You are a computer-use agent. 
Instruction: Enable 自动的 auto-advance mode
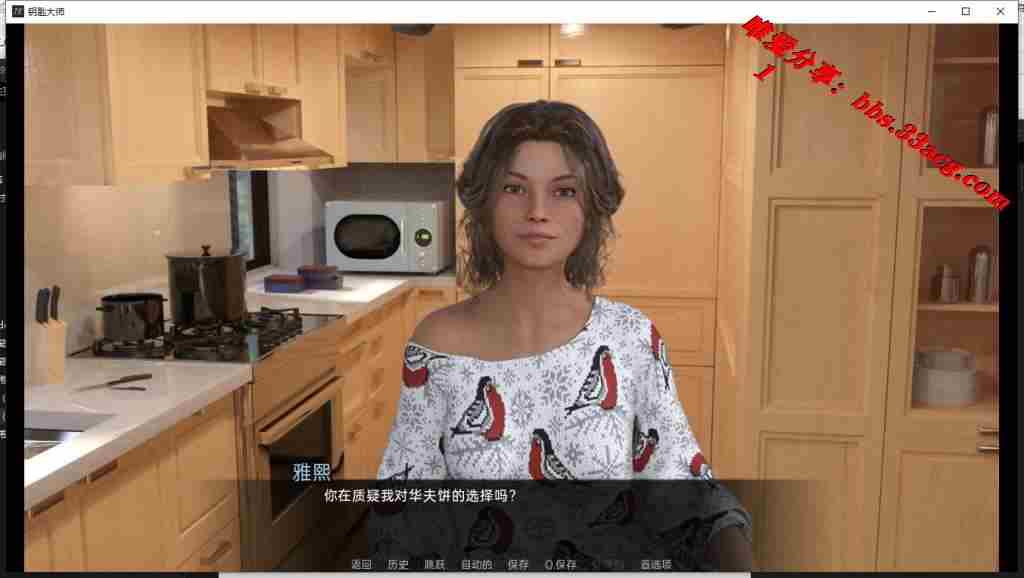pos(476,565)
